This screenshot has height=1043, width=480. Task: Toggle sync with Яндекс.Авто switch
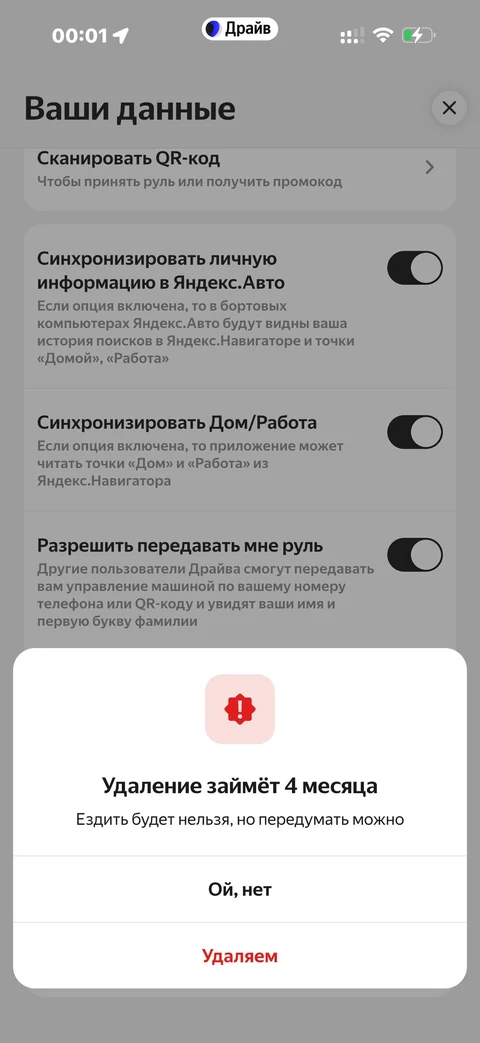click(x=415, y=268)
